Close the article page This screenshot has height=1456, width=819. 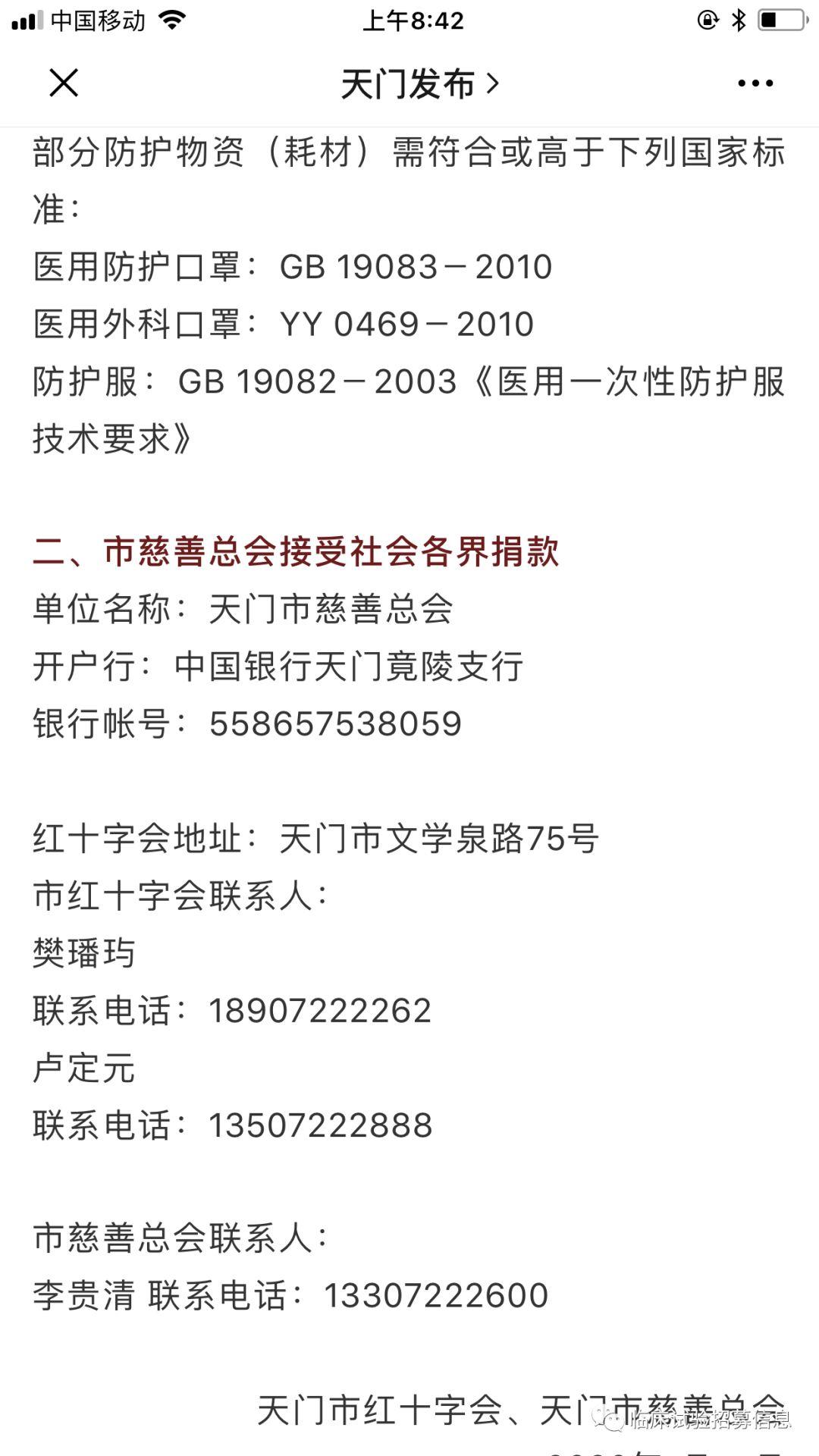point(64,83)
